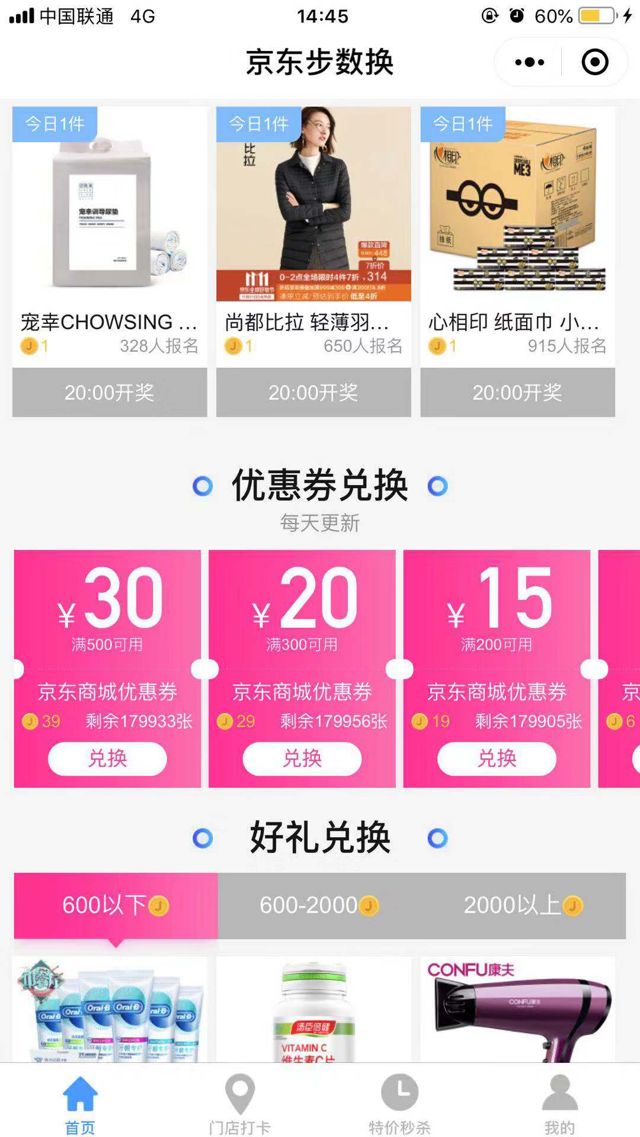Tap 20:00开奖 under 尚都比拉
Viewport: 640px width, 1137px height.
coord(313,392)
